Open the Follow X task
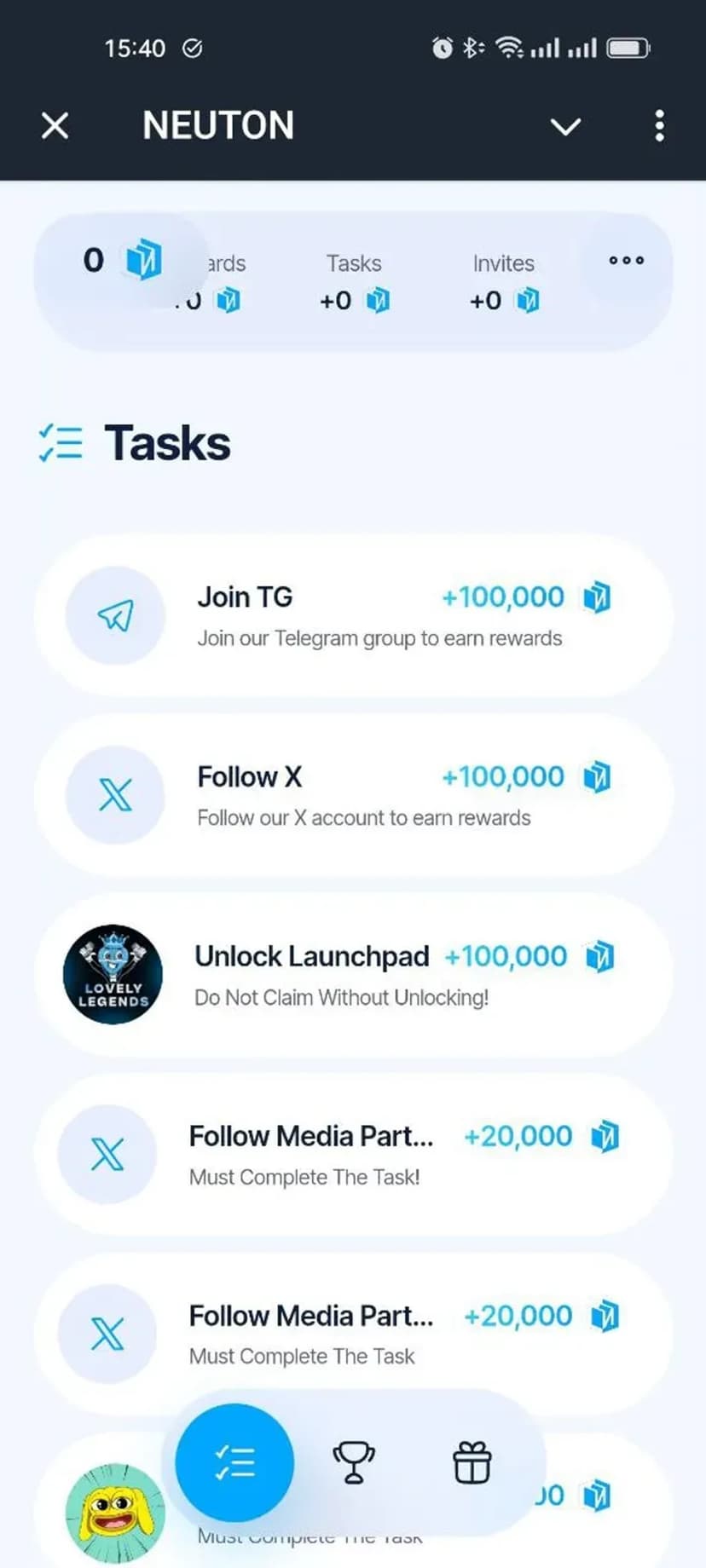This screenshot has height=1568, width=706. click(x=353, y=796)
